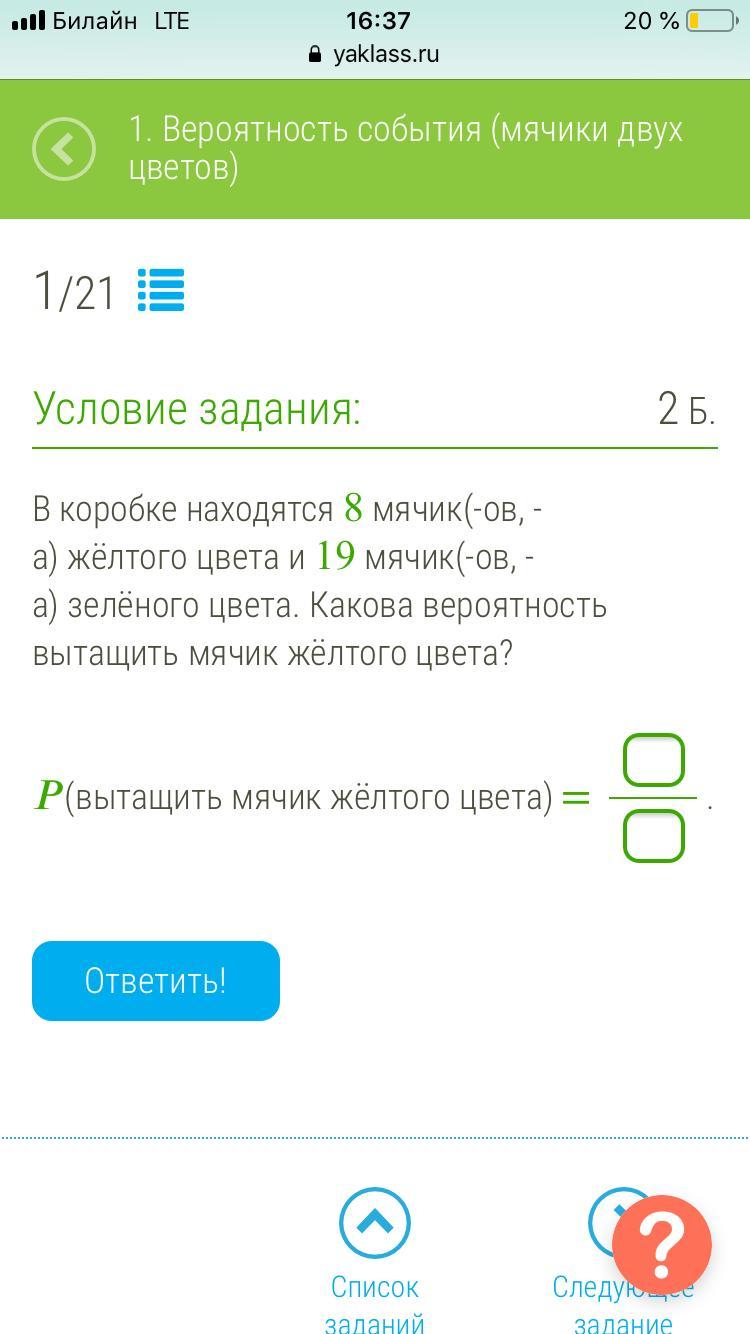Open the orange help question mark
Screen dimensions: 750x1334
(x=662, y=1246)
